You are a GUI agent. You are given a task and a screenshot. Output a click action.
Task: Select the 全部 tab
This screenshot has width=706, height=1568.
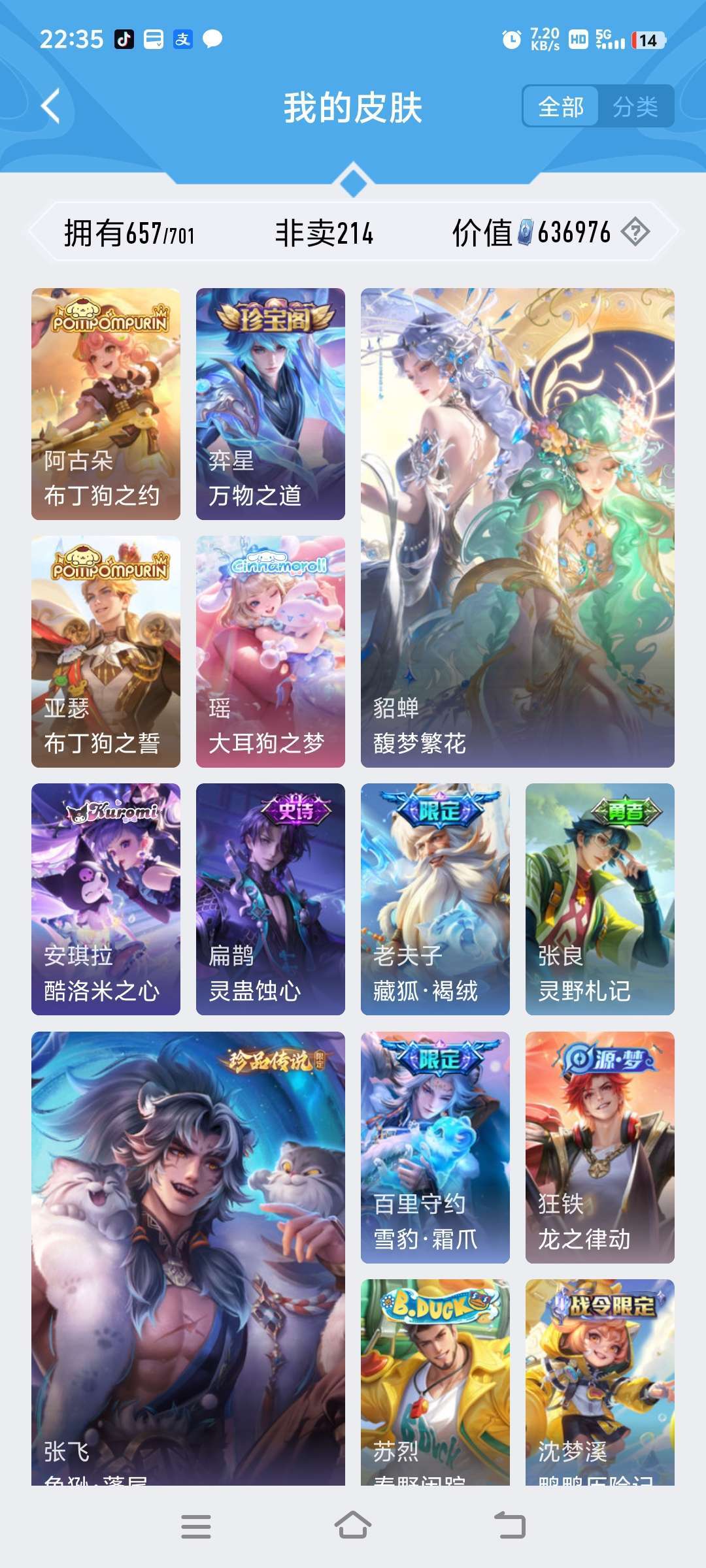tap(561, 106)
